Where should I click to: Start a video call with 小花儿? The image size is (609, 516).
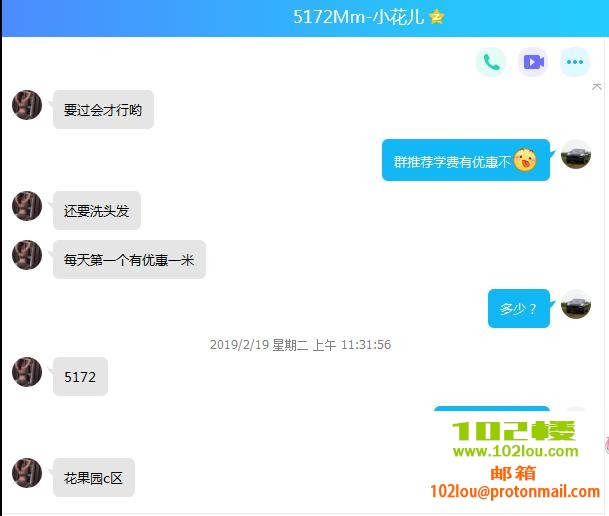pyautogui.click(x=533, y=62)
